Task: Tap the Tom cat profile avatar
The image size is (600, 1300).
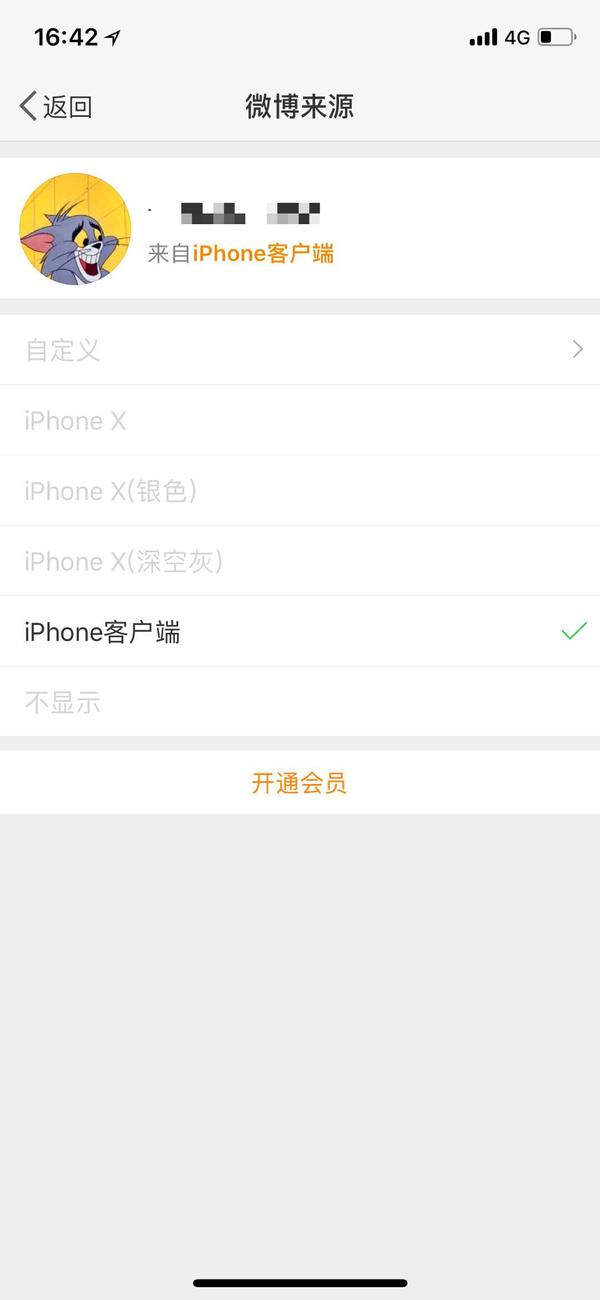Action: [x=75, y=229]
